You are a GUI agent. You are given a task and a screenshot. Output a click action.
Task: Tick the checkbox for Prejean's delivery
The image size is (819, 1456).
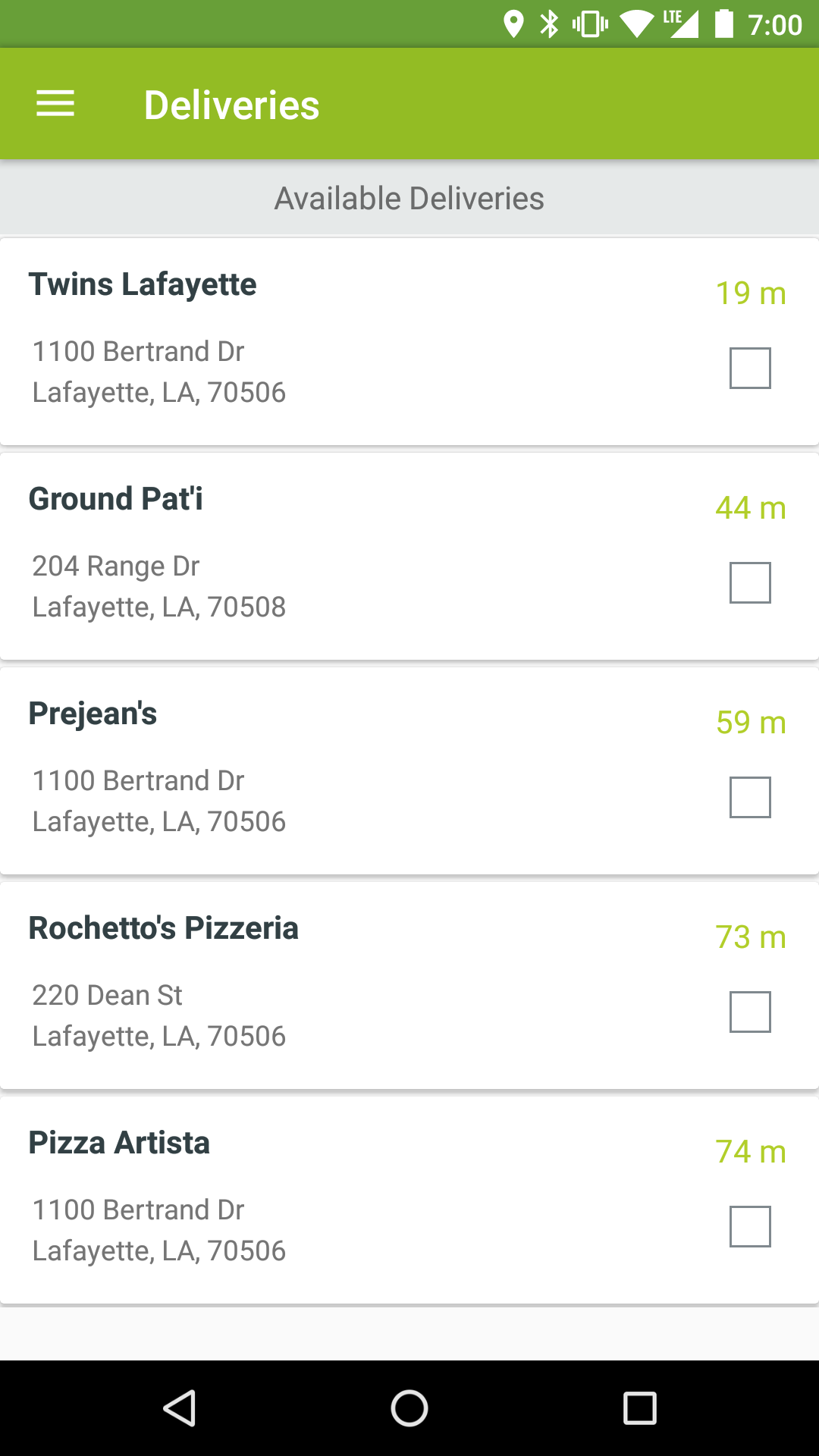pos(750,797)
